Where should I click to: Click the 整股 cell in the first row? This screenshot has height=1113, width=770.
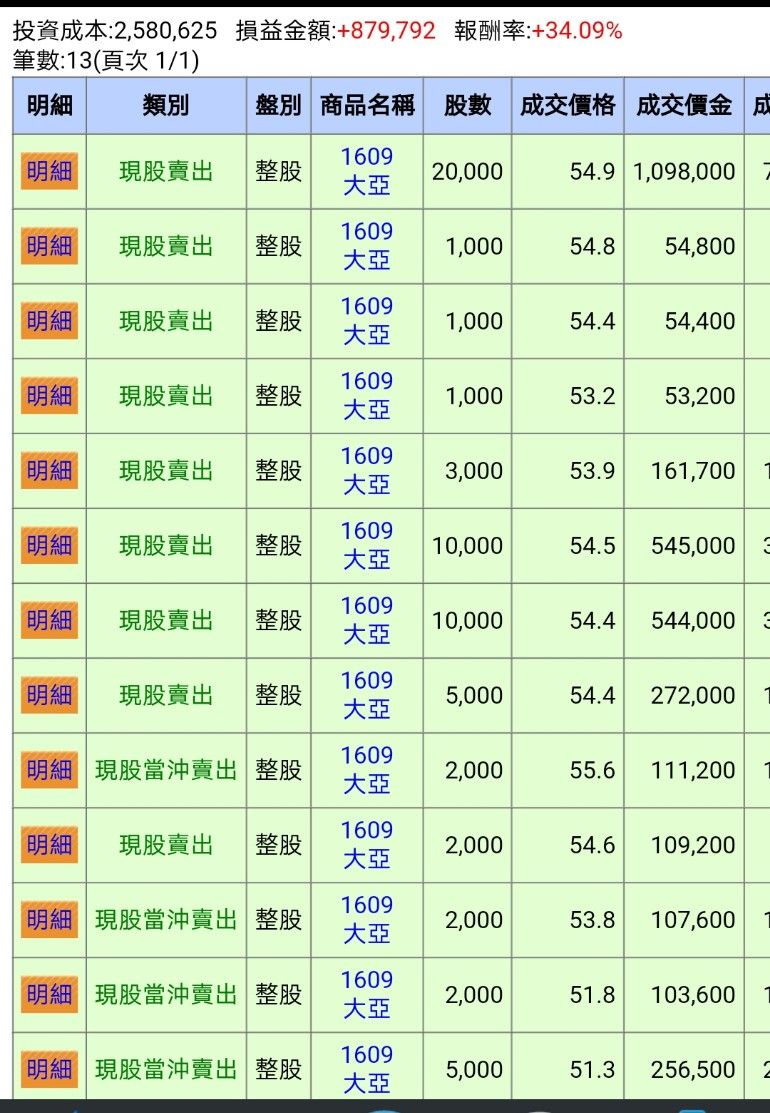coord(278,171)
